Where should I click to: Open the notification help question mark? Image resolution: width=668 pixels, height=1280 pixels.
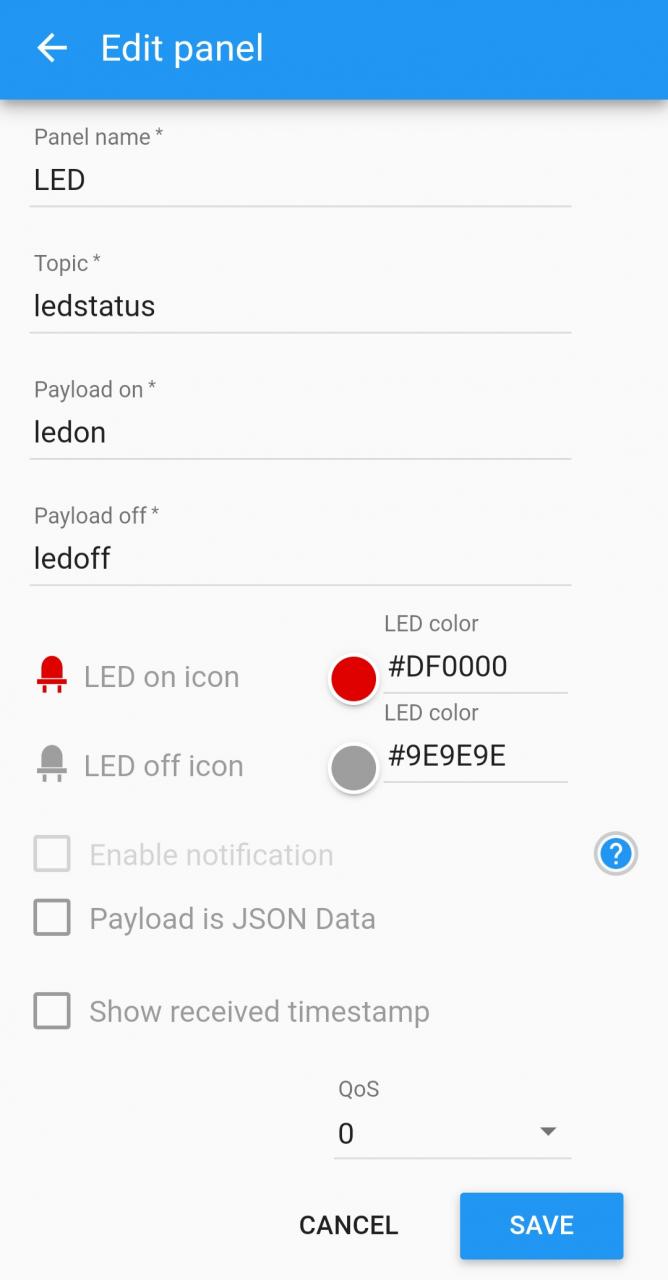coord(616,854)
